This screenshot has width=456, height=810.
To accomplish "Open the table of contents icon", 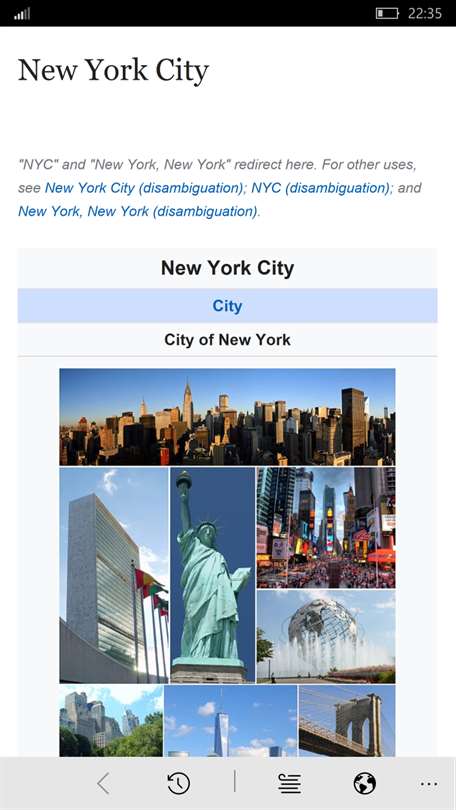I will [290, 784].
